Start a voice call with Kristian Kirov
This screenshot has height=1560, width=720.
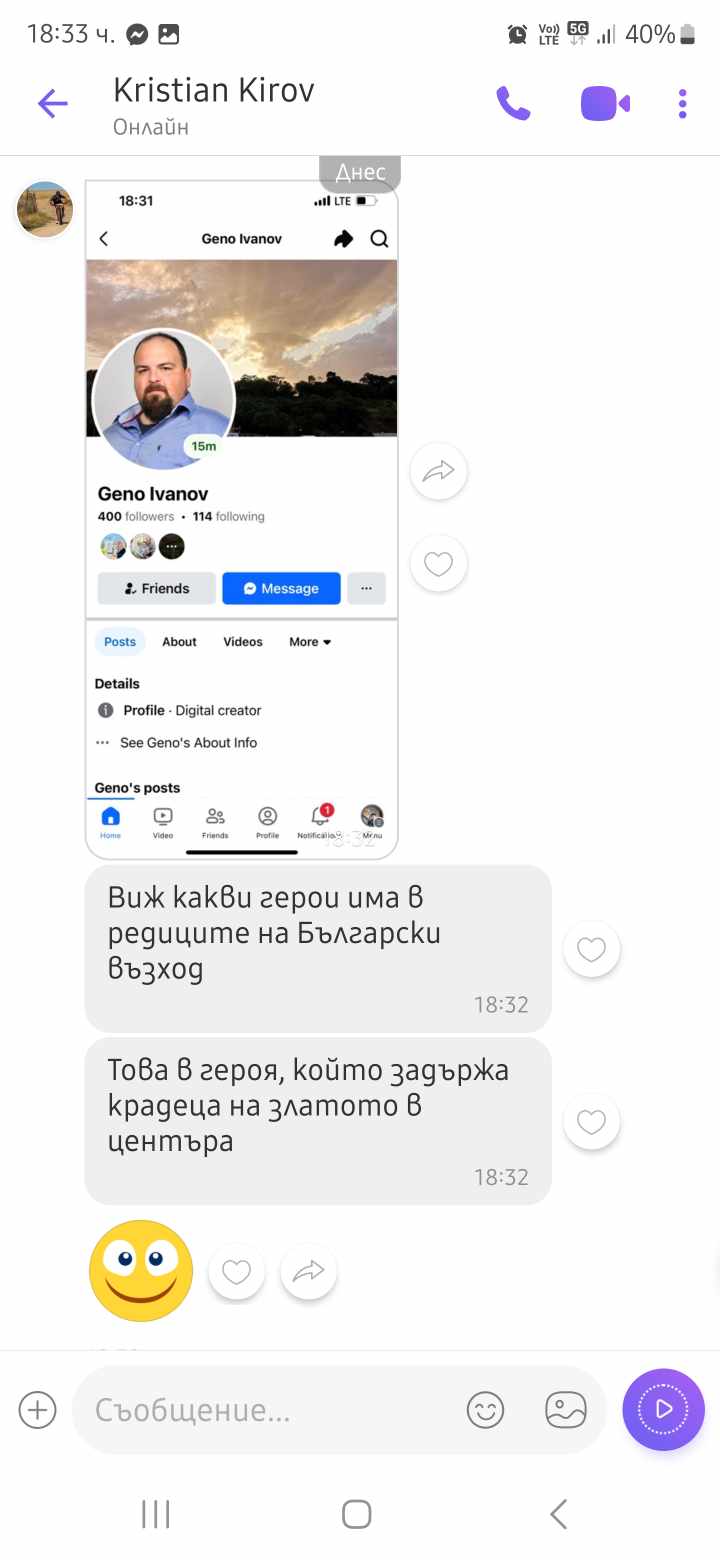coord(513,103)
